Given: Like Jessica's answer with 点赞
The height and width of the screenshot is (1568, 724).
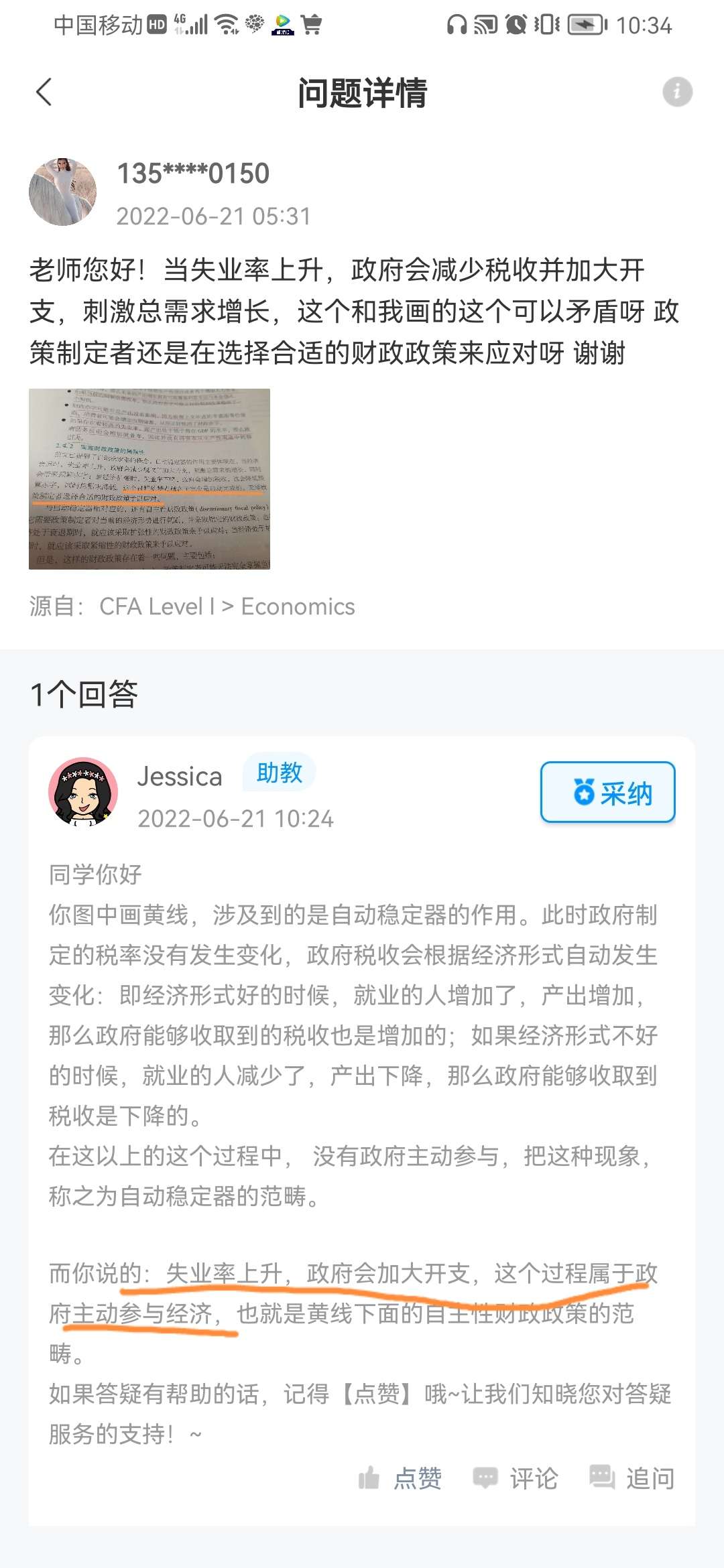Looking at the screenshot, I should click(x=401, y=1478).
